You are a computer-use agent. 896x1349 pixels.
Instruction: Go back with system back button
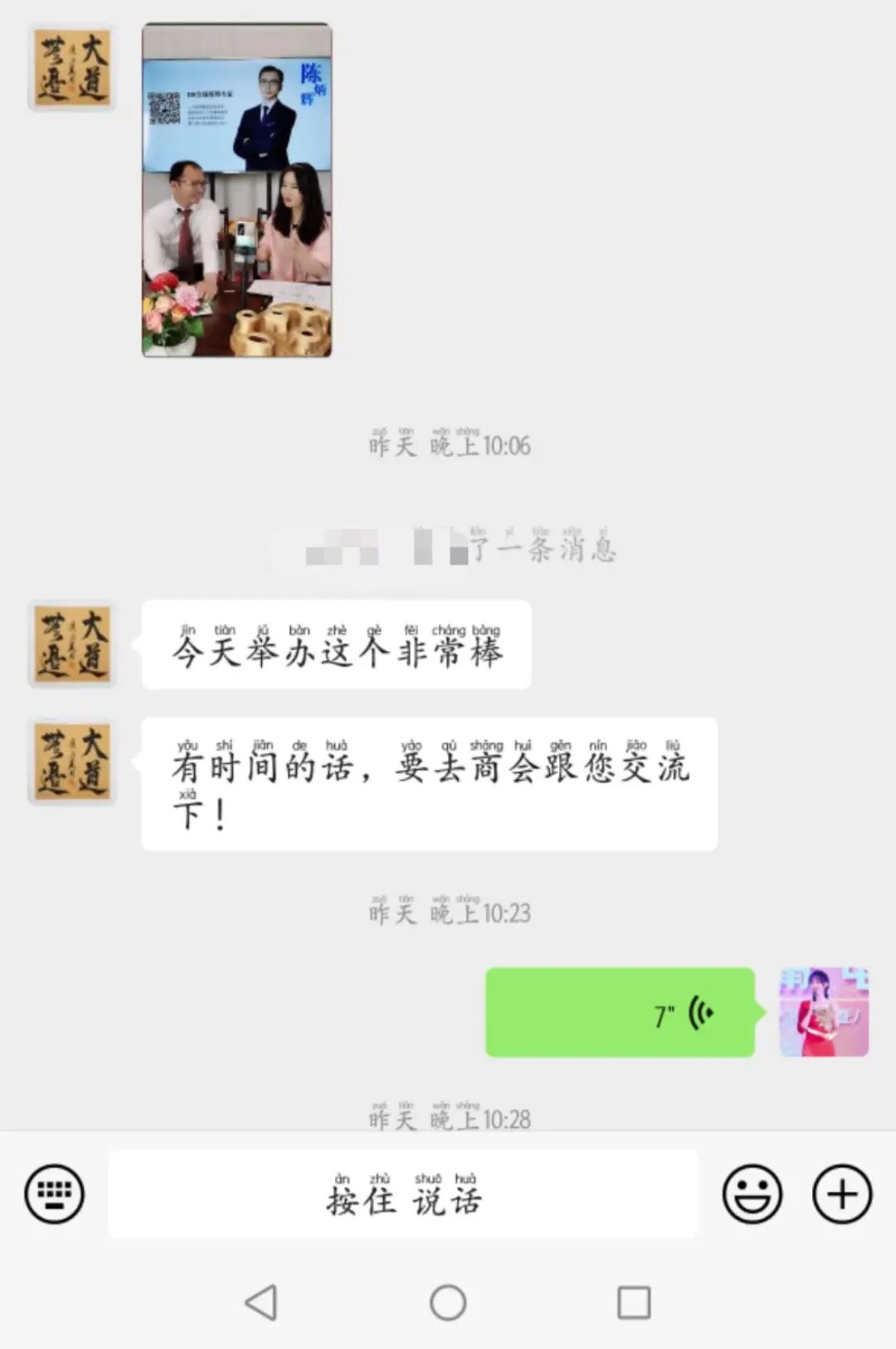261,1303
